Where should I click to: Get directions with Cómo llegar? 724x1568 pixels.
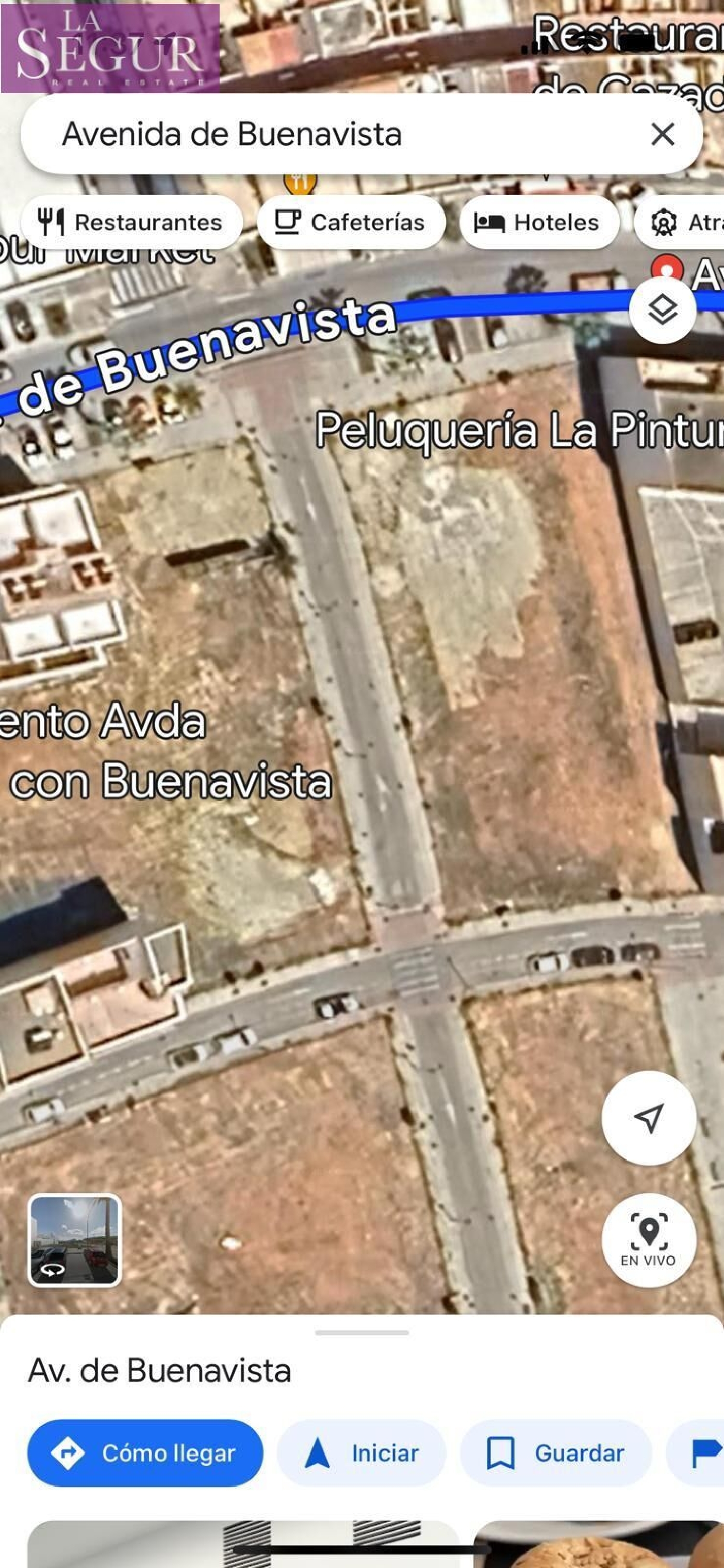(145, 1454)
